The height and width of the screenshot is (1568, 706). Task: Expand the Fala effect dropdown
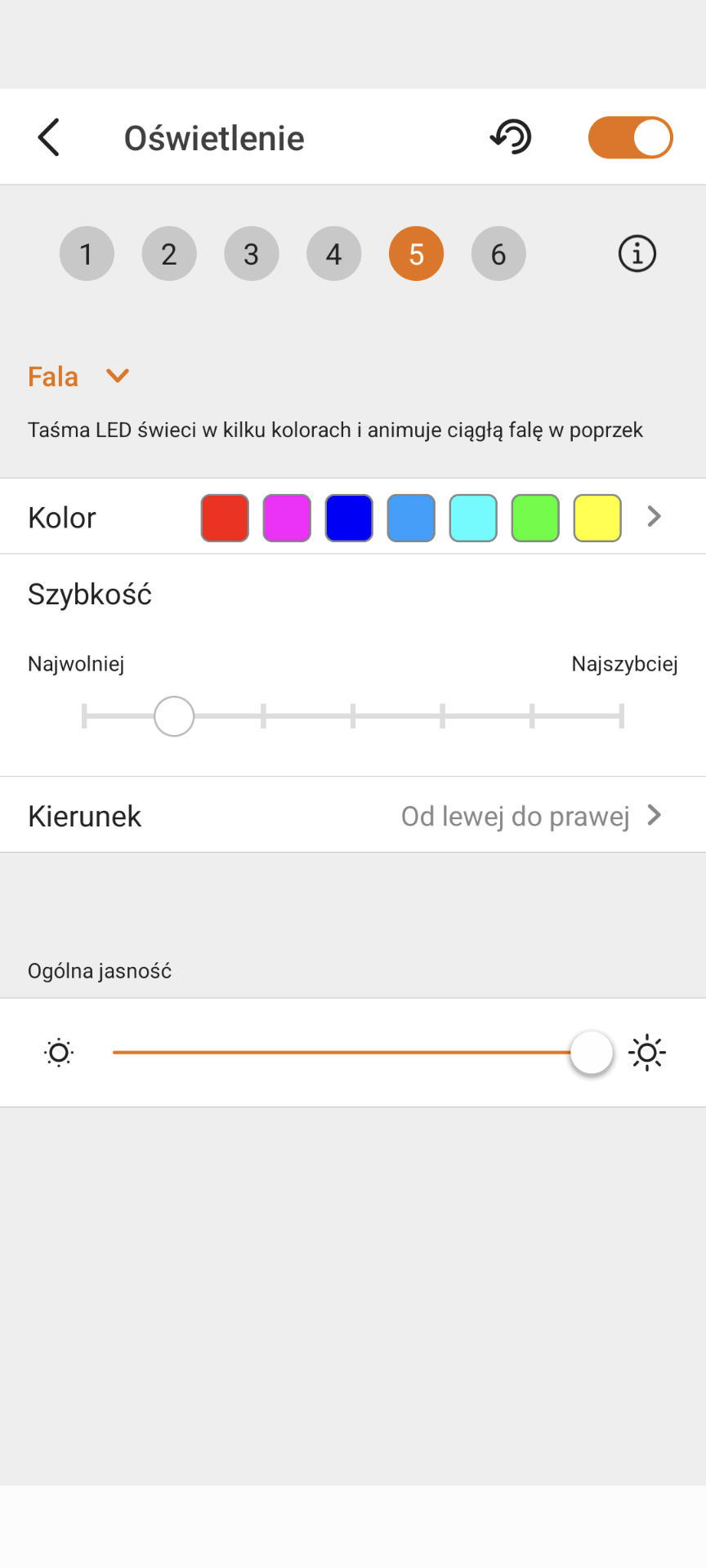(x=116, y=376)
